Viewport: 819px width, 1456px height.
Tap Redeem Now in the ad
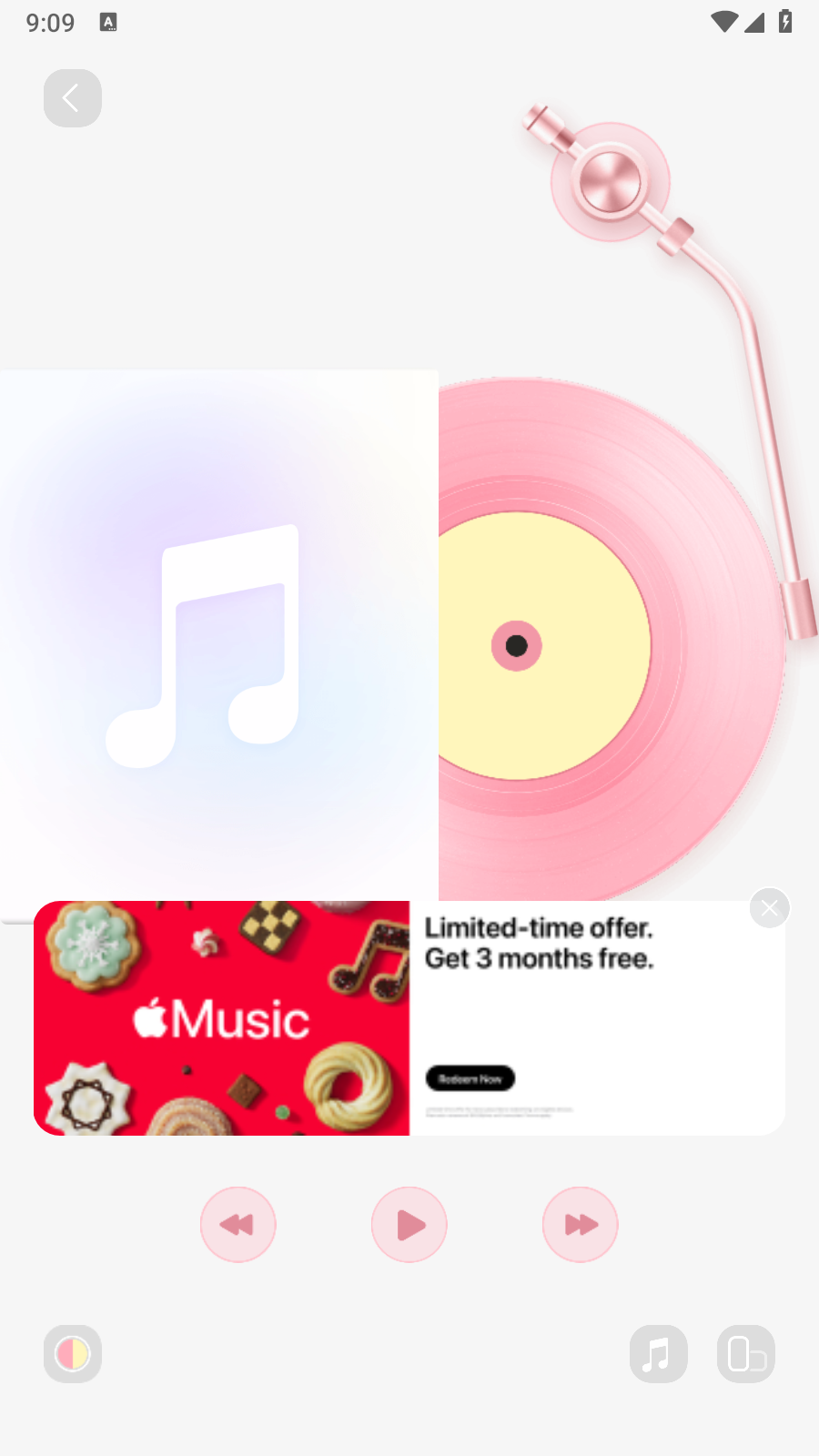(x=470, y=1078)
